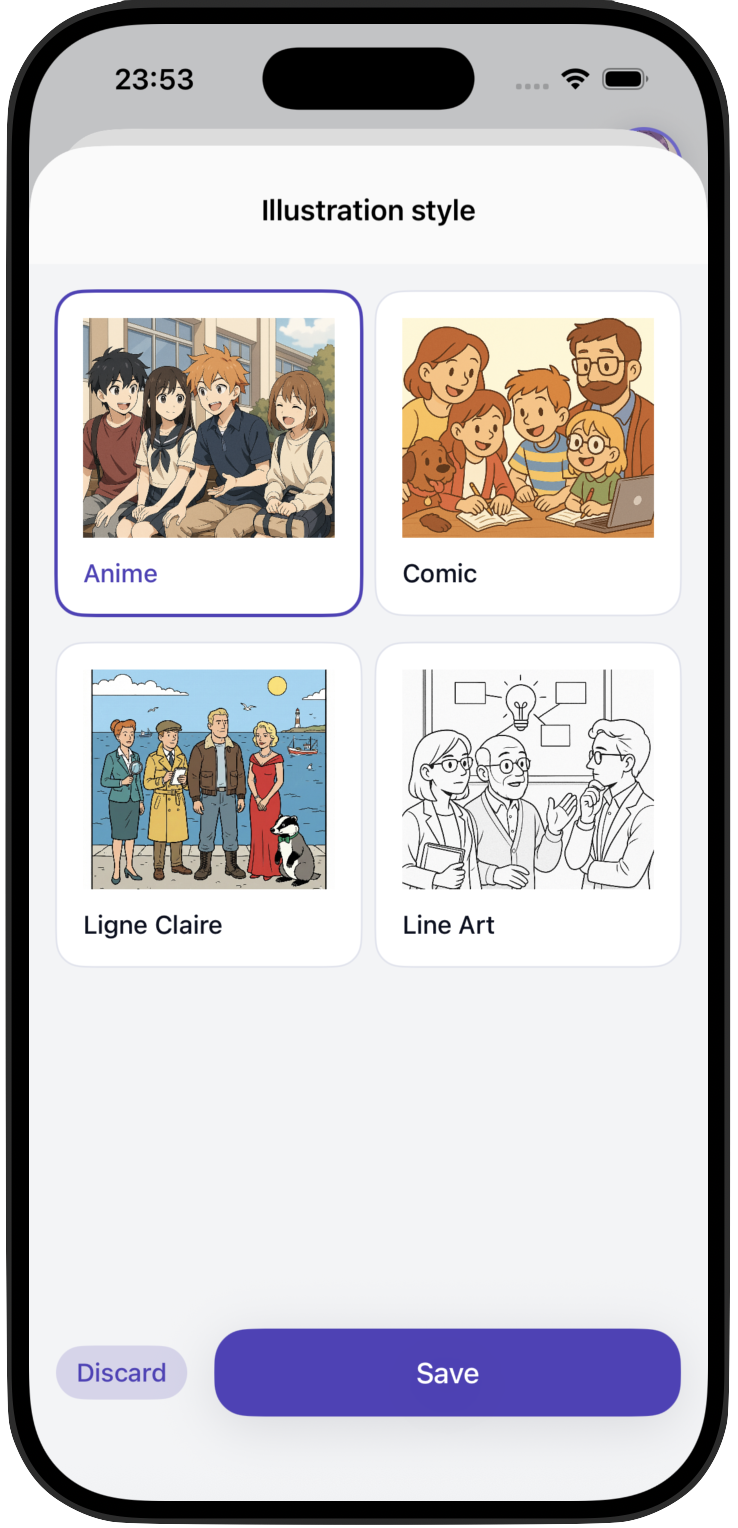Tap the Illustration style sheet title
The height and width of the screenshot is (1528, 738).
368,210
